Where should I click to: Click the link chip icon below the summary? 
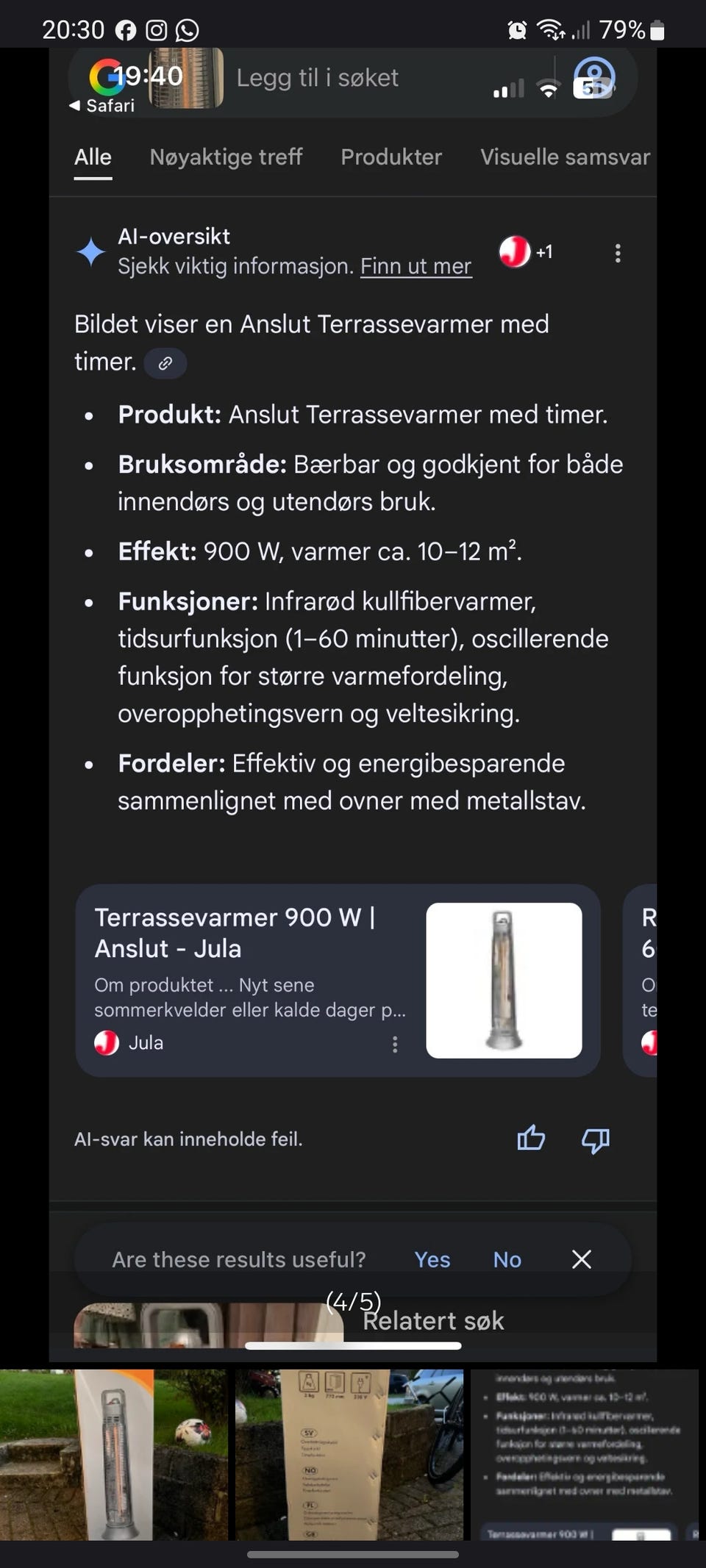pos(165,362)
